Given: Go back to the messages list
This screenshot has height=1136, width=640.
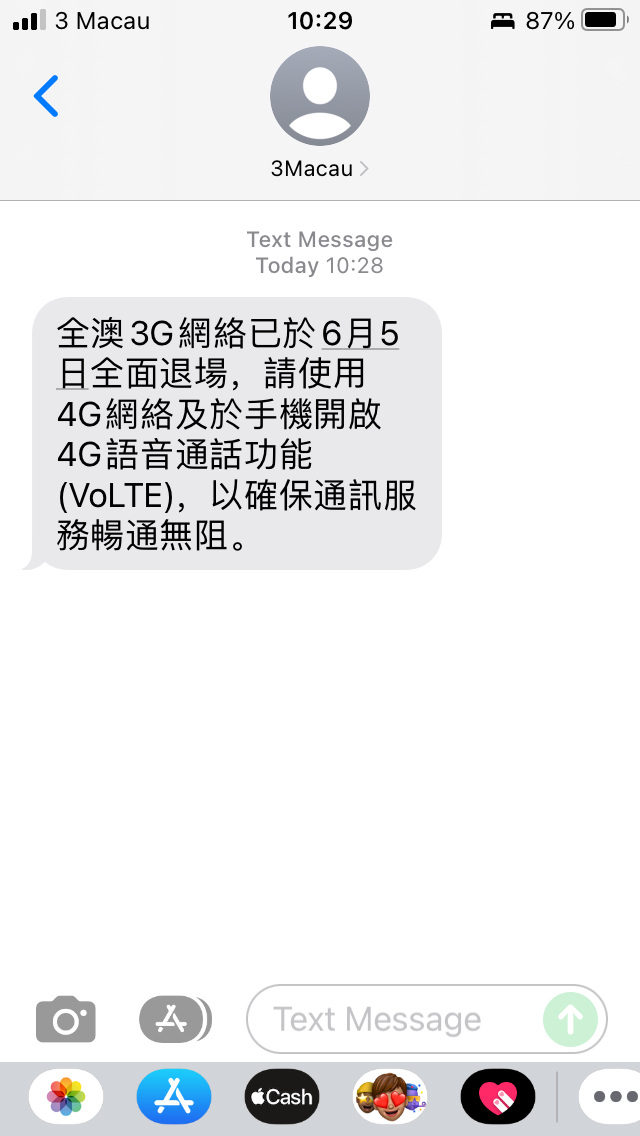Looking at the screenshot, I should click(x=46, y=96).
